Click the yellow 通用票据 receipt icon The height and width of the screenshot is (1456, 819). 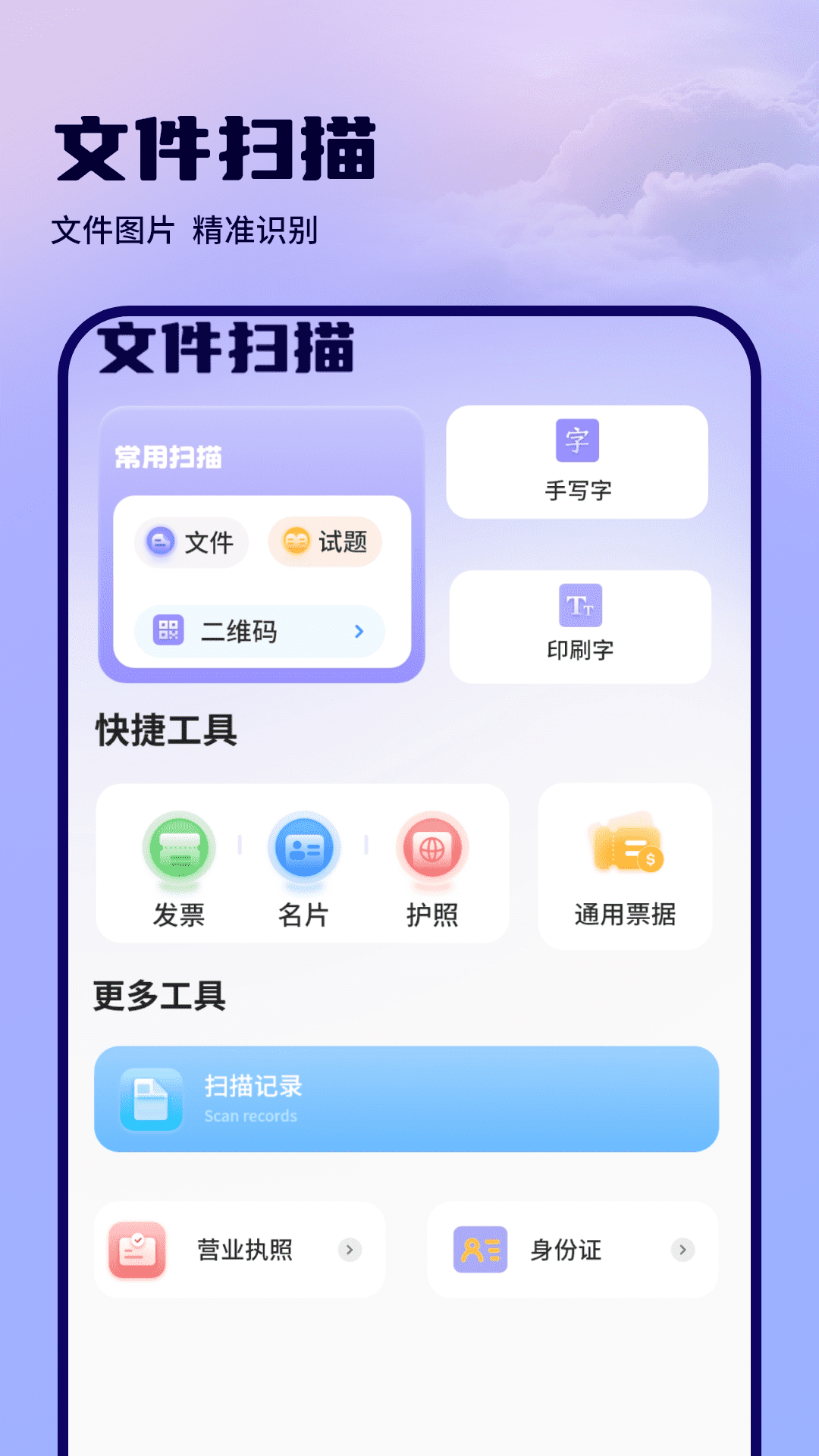pyautogui.click(x=627, y=849)
